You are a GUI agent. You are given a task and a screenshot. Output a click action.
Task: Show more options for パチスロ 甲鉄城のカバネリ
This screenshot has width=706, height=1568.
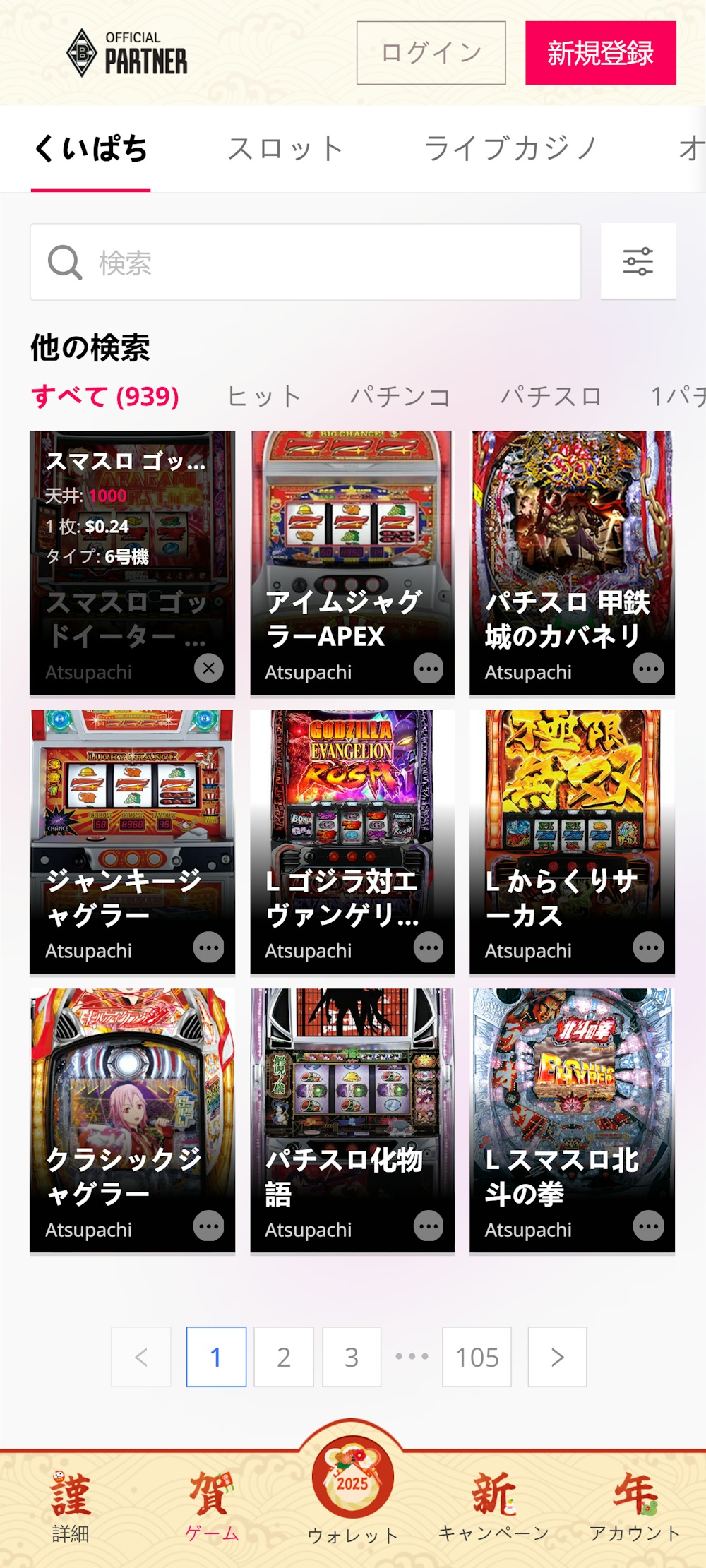(648, 668)
